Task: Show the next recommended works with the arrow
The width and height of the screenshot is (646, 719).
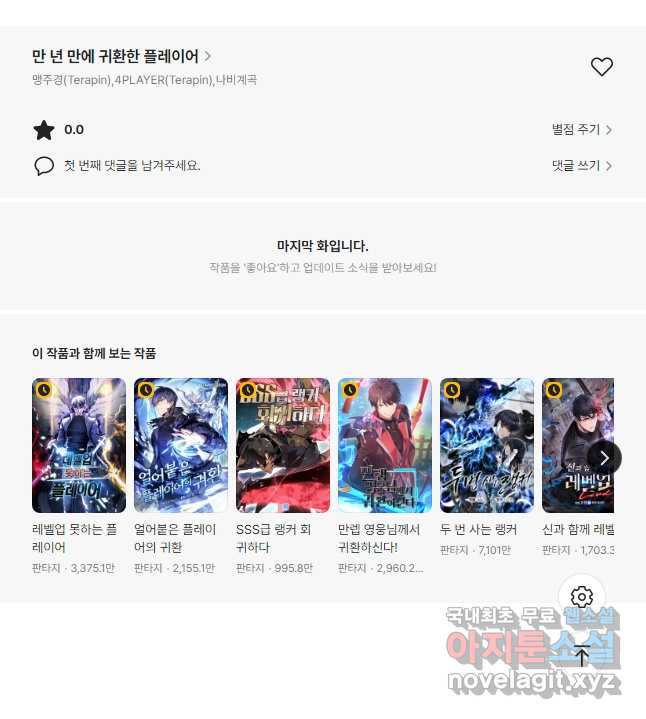Action: 604,458
